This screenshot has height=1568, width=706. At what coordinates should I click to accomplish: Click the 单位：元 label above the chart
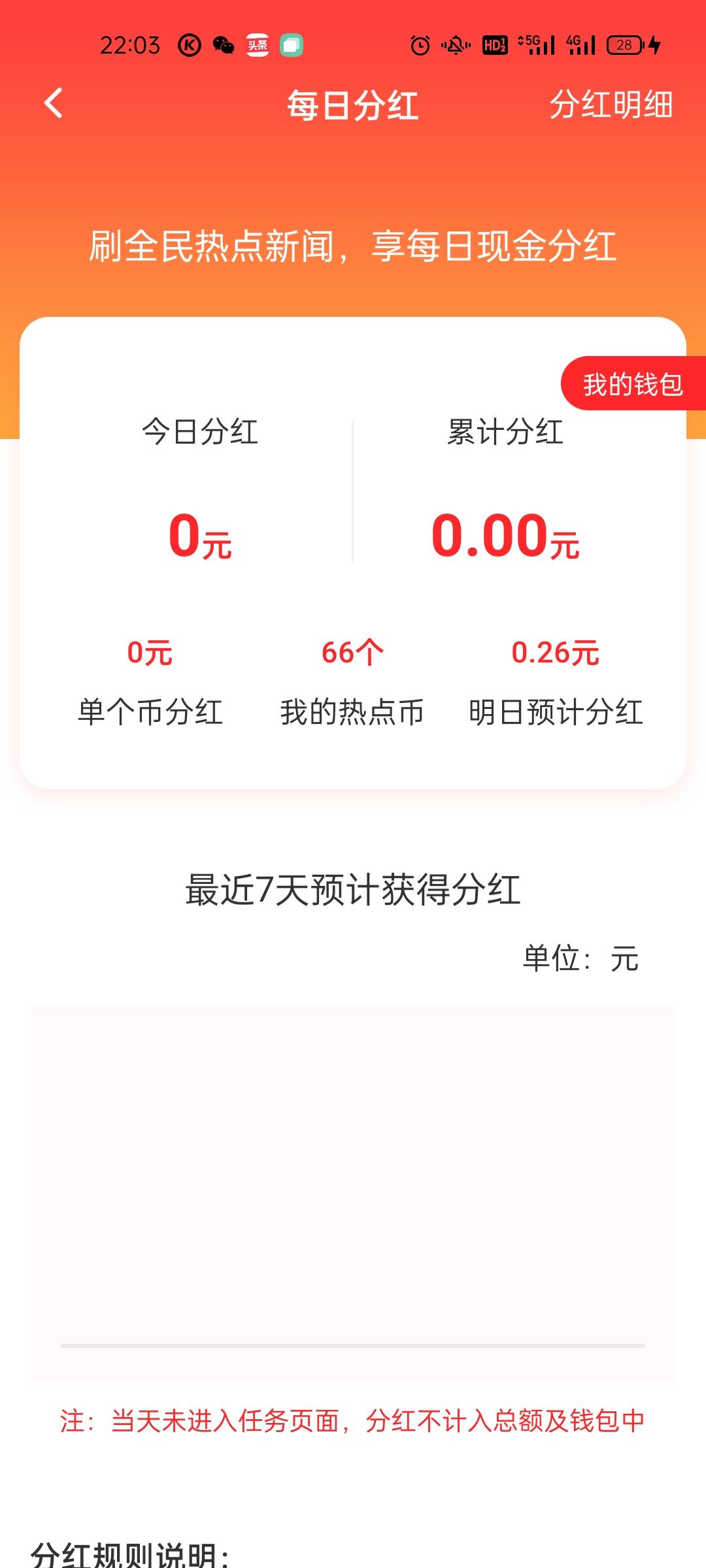580,957
